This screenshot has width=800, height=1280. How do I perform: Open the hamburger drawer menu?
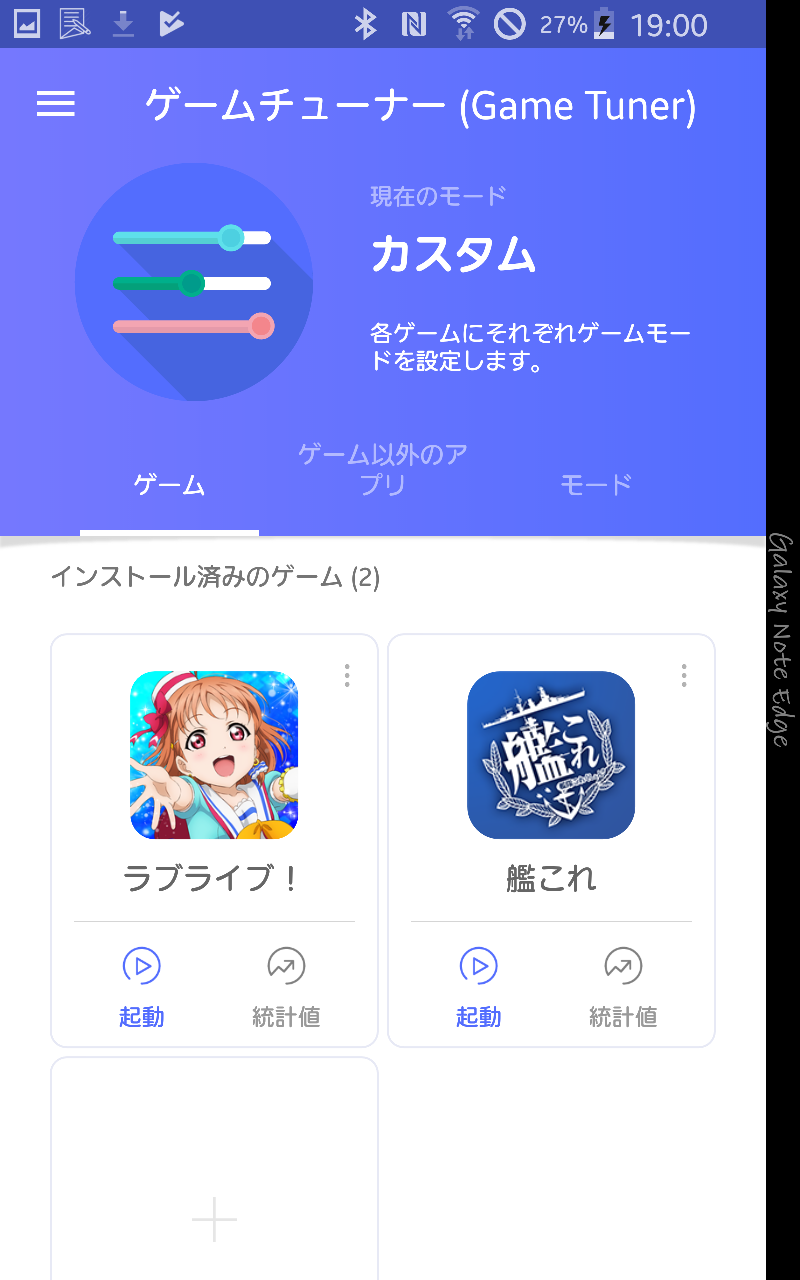click(x=56, y=104)
